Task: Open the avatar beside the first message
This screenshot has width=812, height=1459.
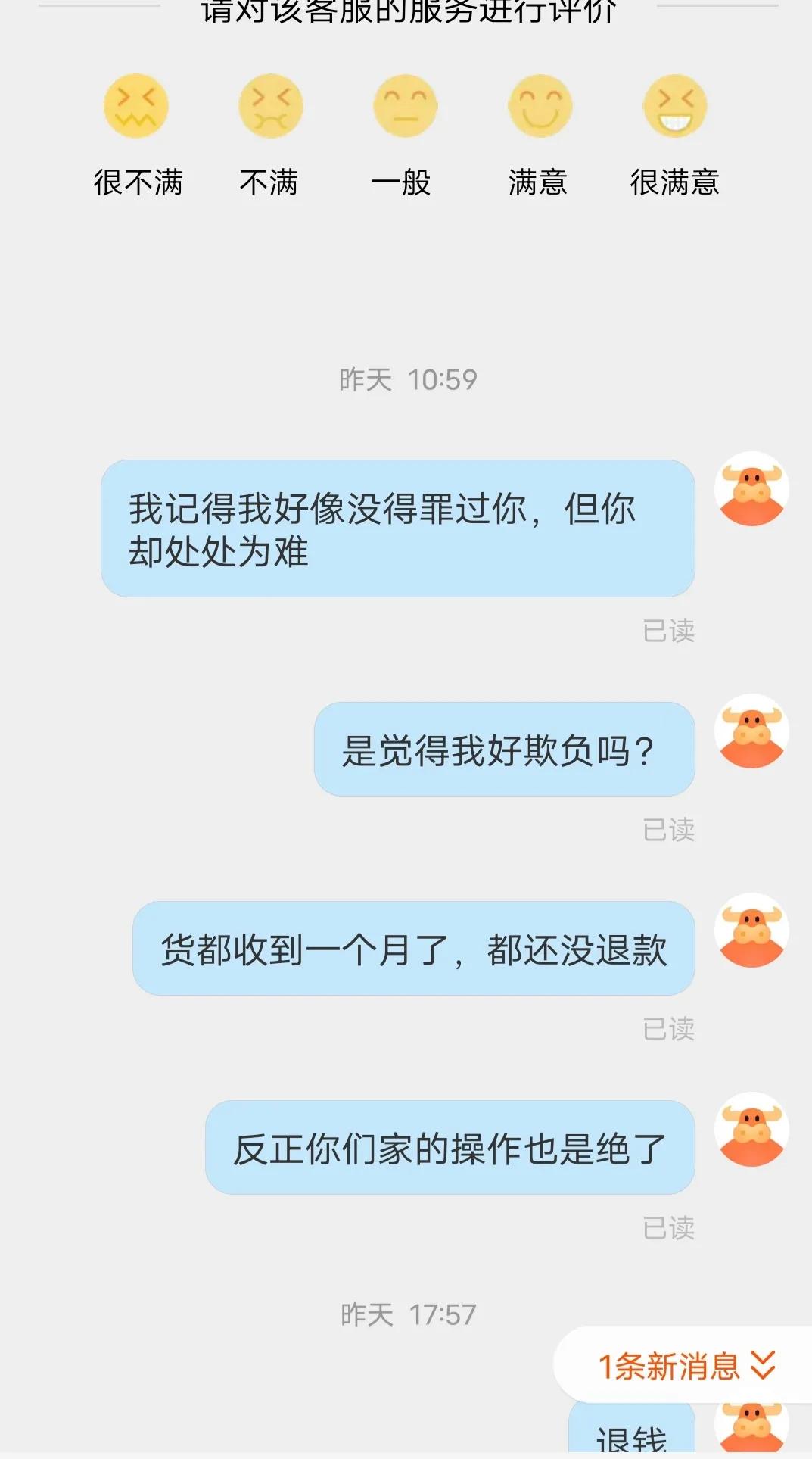Action: pos(752,491)
